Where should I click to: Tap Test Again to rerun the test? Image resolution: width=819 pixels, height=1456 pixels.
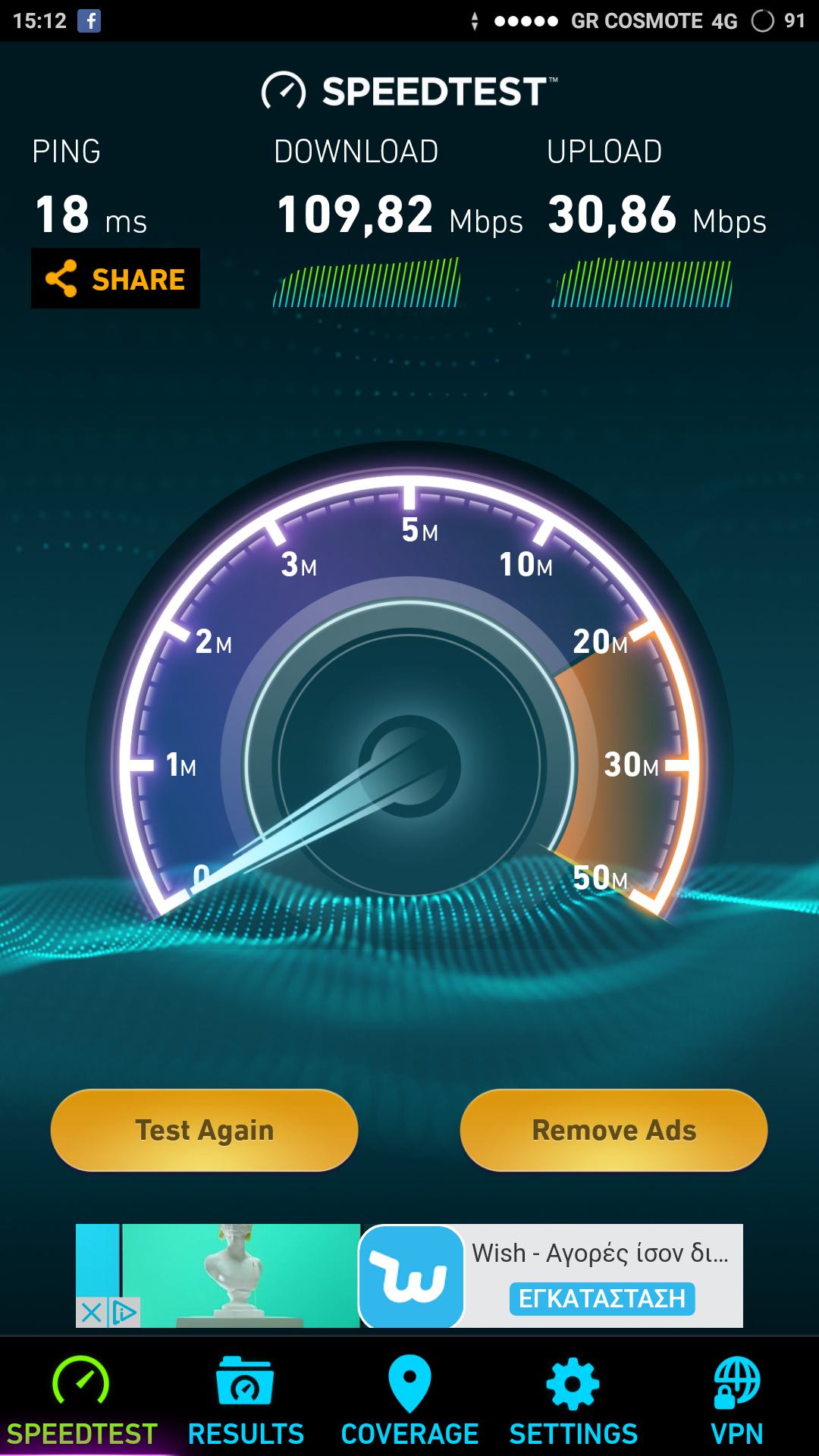204,1130
